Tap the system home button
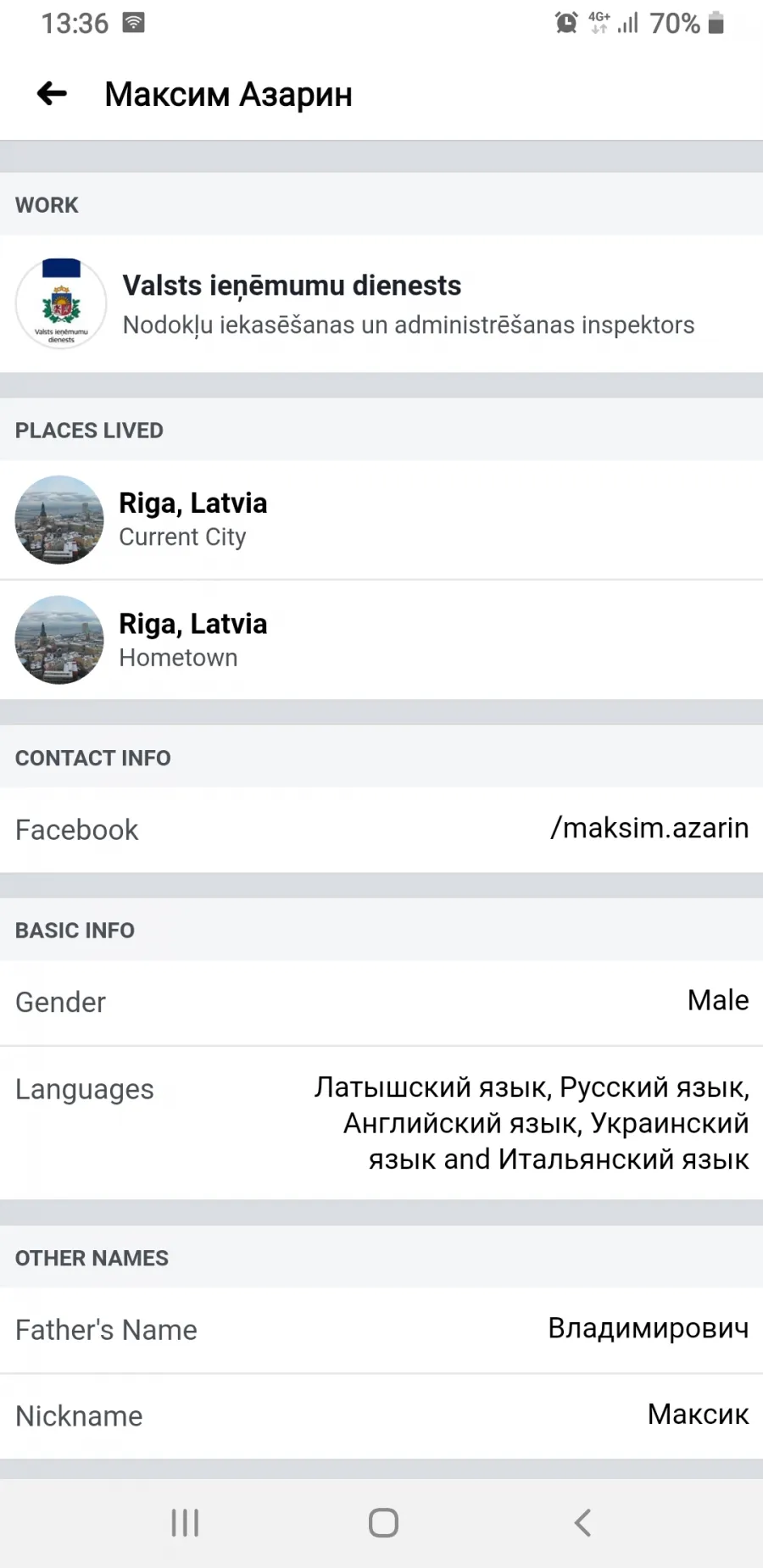The width and height of the screenshot is (763, 1568). point(383,1522)
